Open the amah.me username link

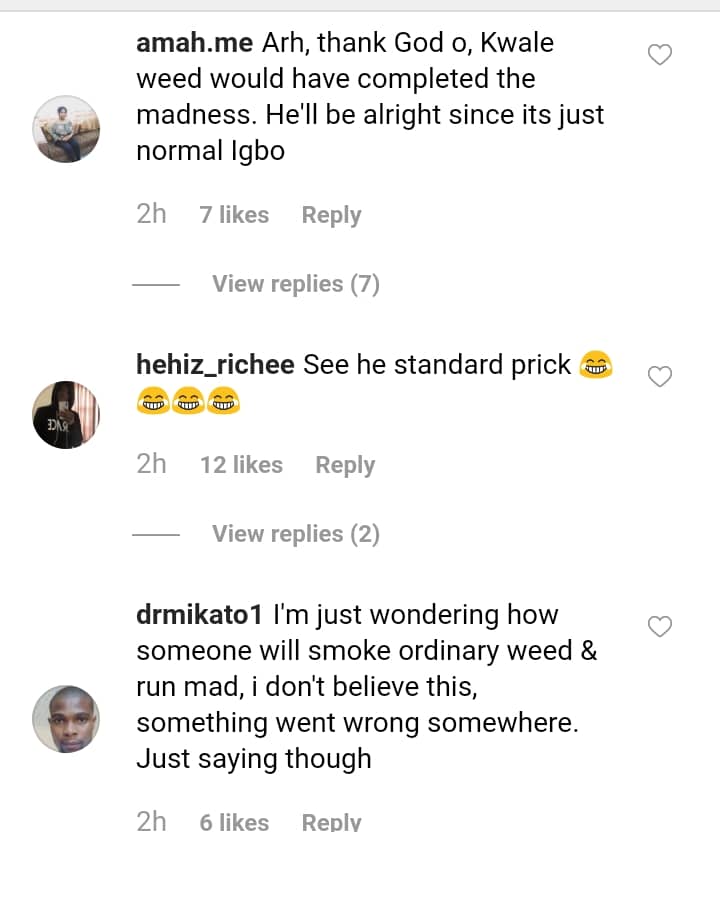tap(195, 43)
